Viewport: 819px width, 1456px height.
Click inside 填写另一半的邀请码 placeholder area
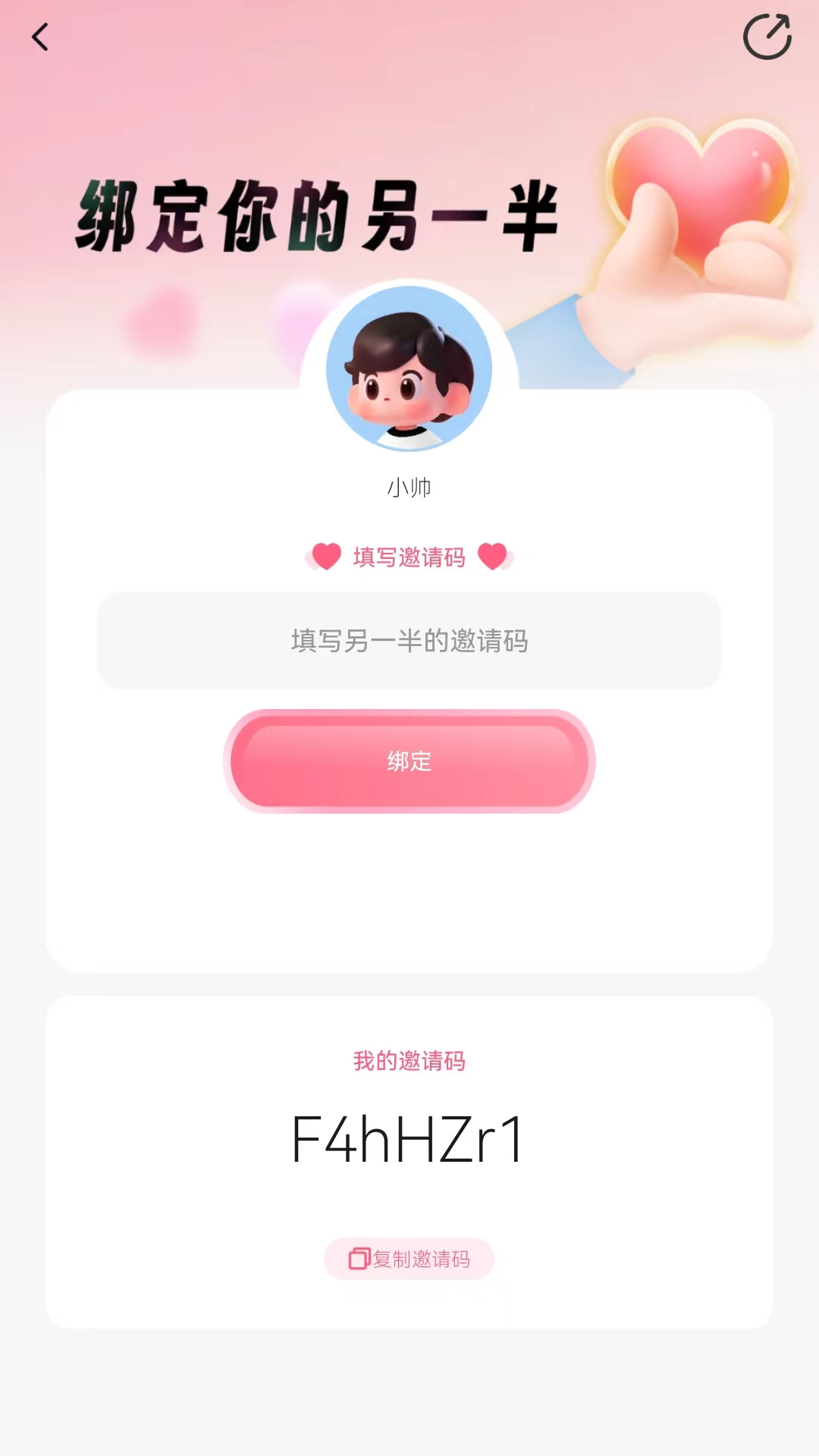click(409, 641)
